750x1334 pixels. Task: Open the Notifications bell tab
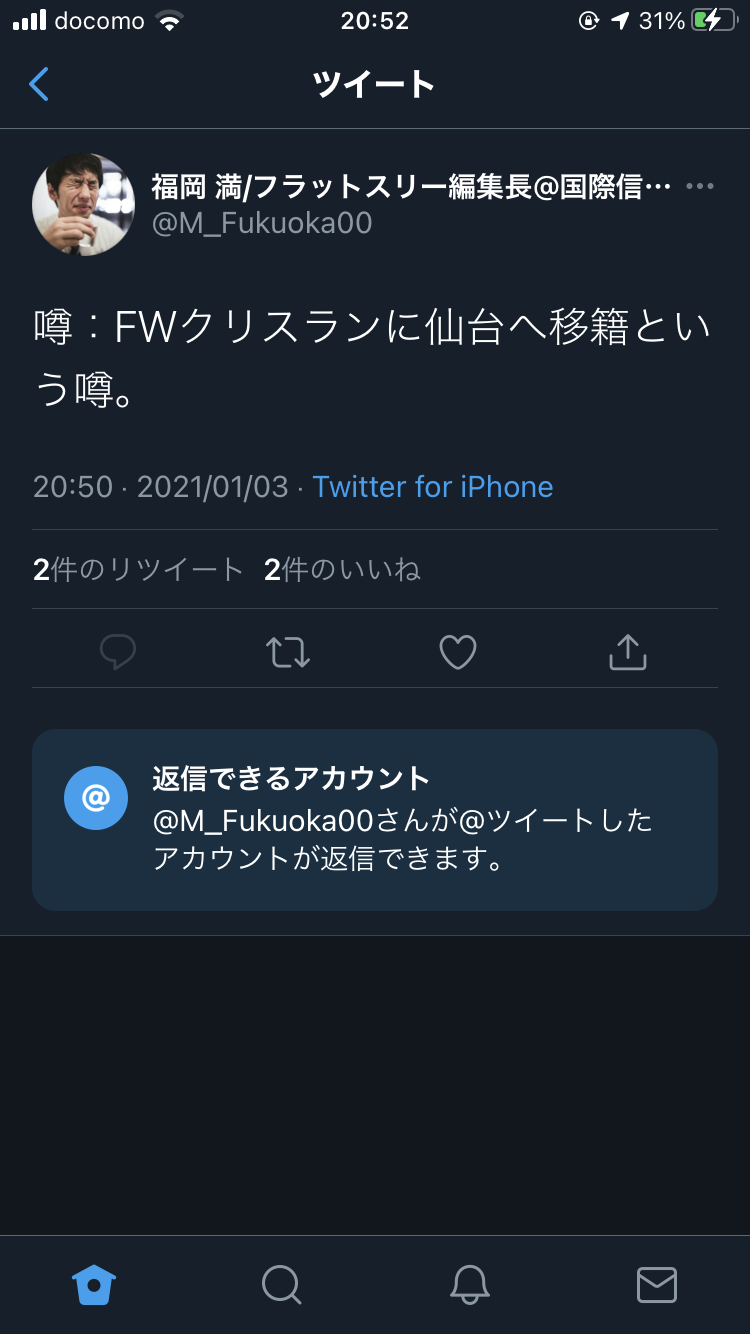[469, 1284]
